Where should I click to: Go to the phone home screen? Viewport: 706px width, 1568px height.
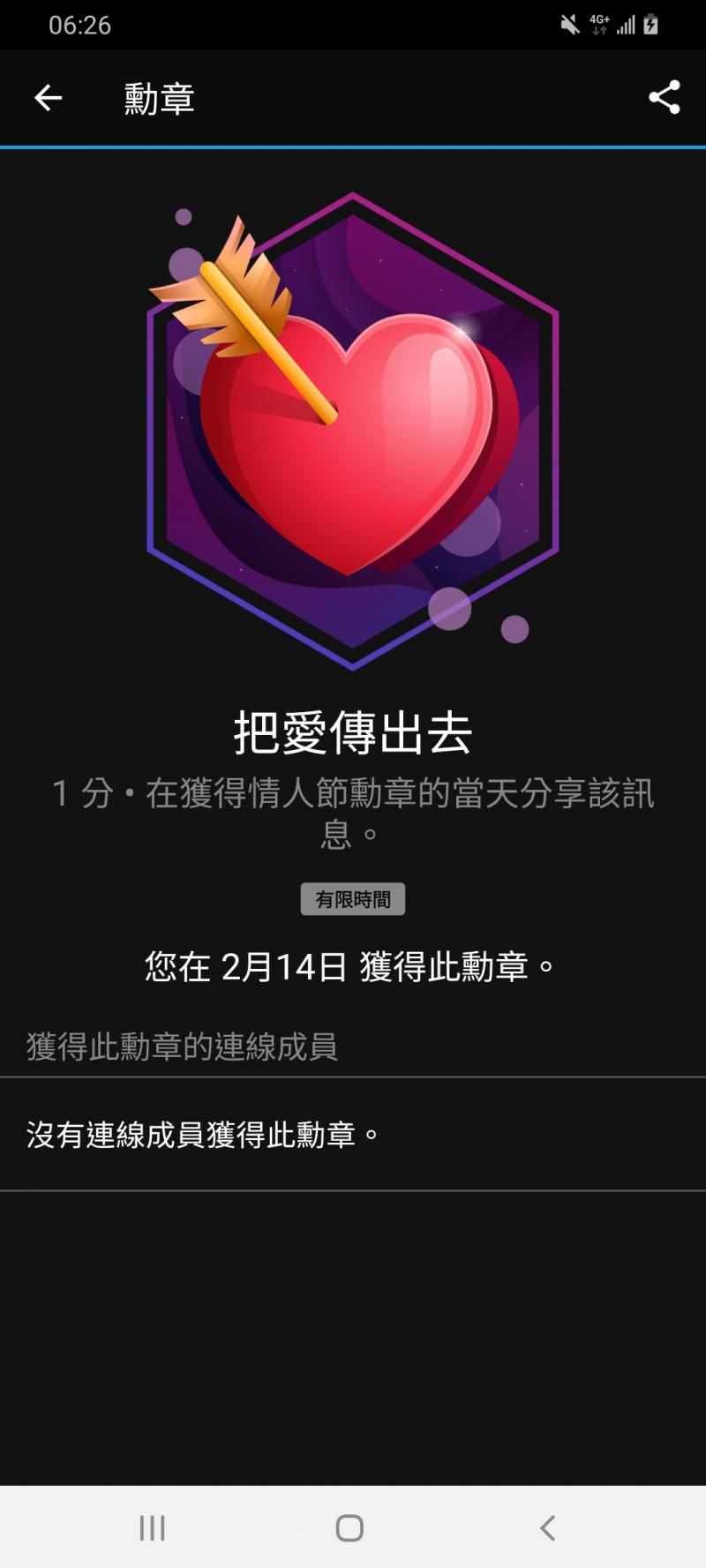point(349,1527)
